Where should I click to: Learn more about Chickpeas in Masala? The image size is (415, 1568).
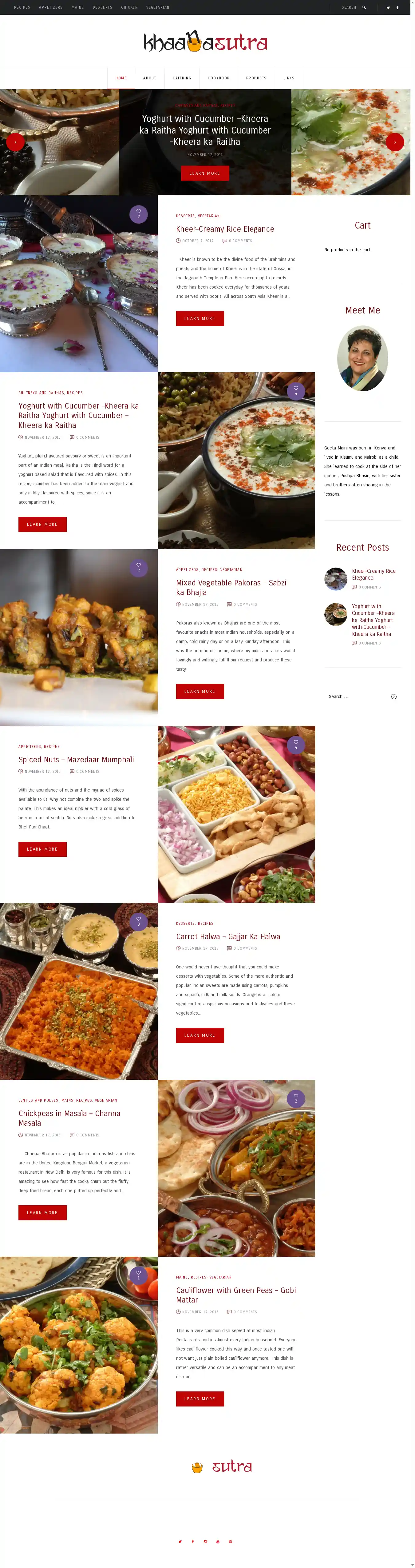pyautogui.click(x=42, y=1212)
